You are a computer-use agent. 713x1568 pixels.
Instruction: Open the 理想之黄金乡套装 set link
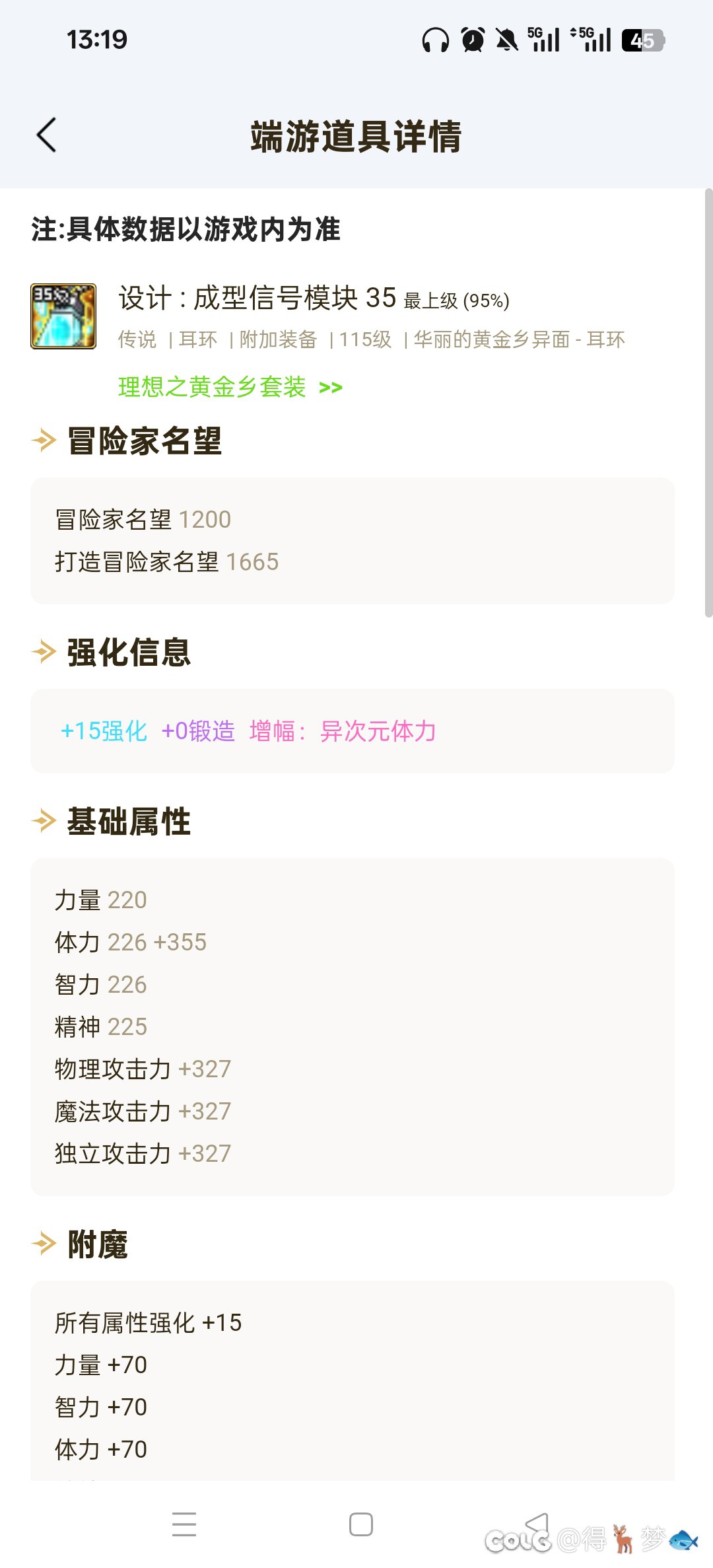tap(230, 387)
